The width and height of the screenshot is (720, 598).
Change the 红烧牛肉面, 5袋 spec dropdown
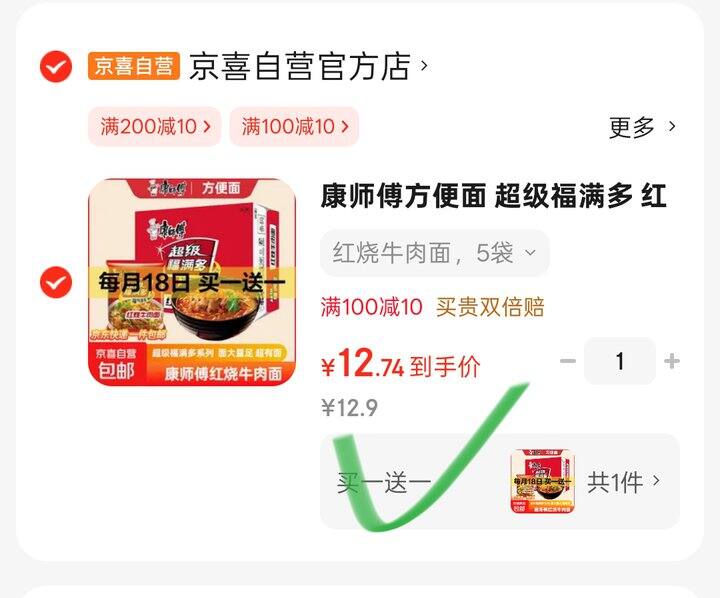(434, 253)
